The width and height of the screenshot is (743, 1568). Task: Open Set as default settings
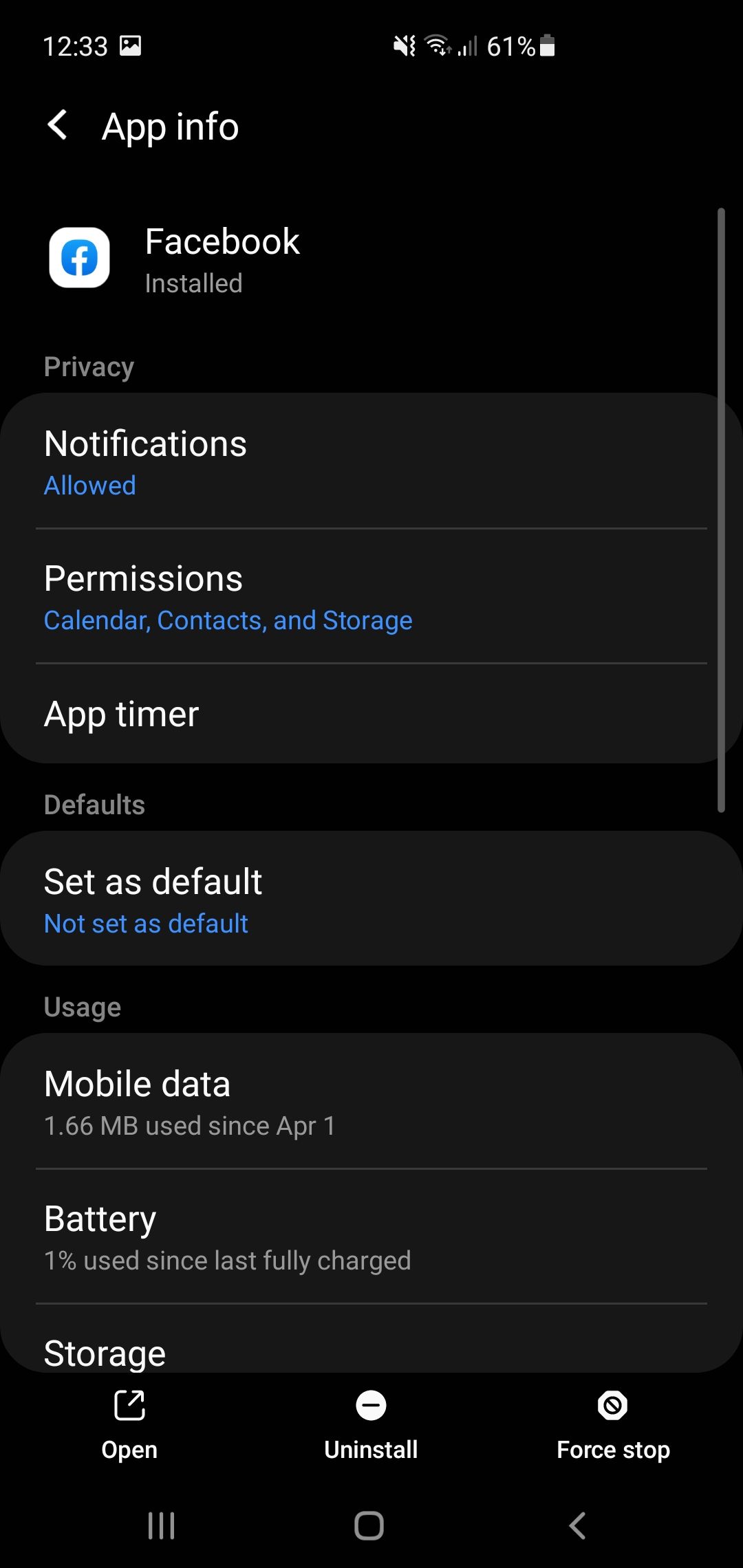click(371, 899)
